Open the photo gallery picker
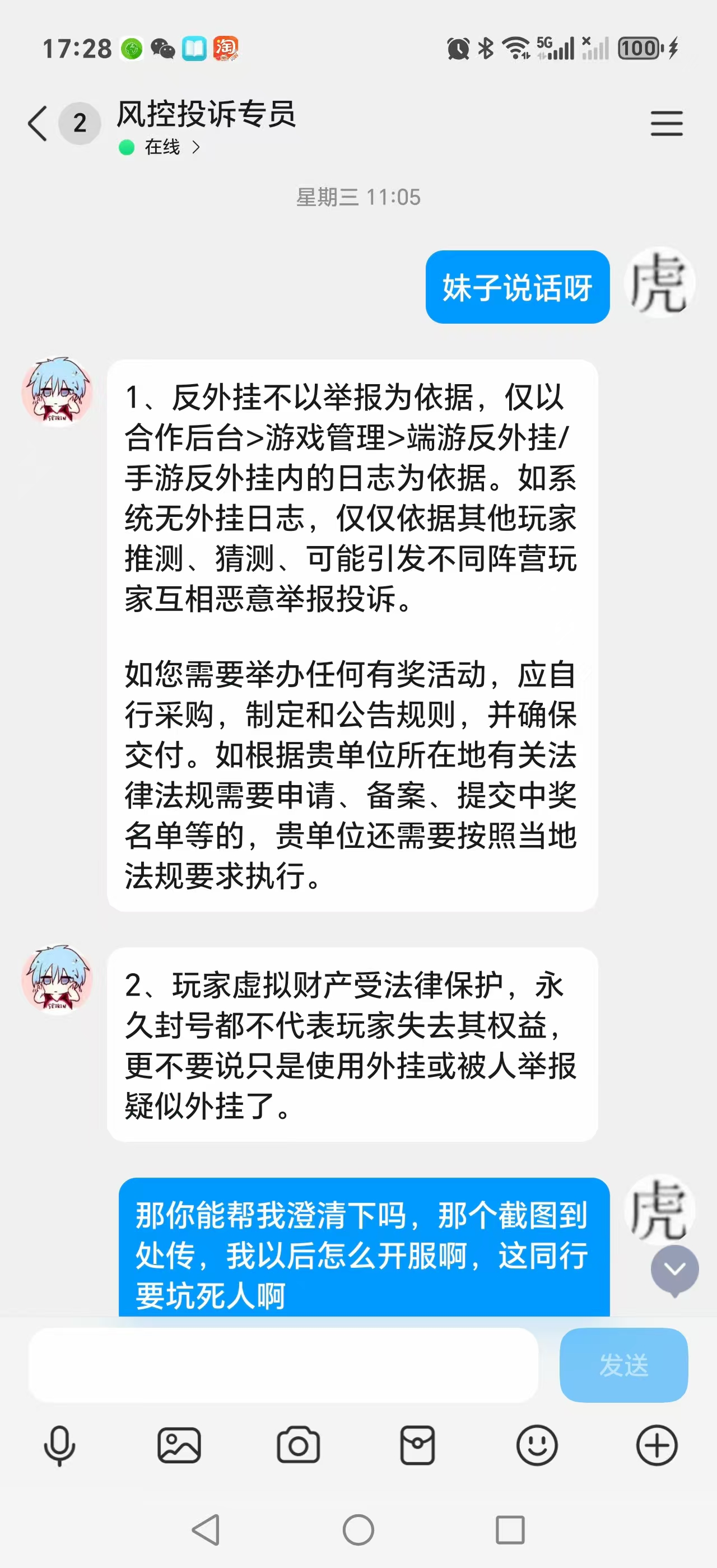Viewport: 717px width, 1568px height. 179,1445
